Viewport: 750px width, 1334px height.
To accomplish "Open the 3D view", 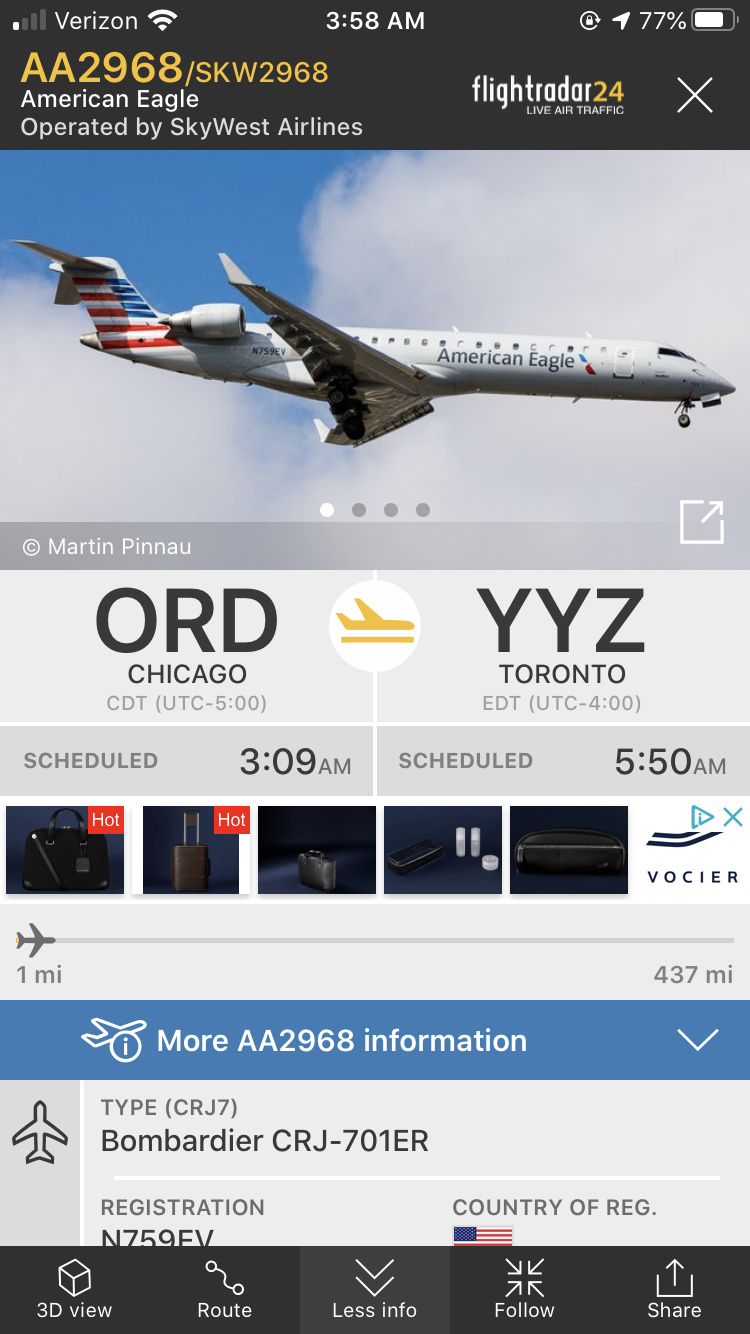I will tap(75, 1290).
